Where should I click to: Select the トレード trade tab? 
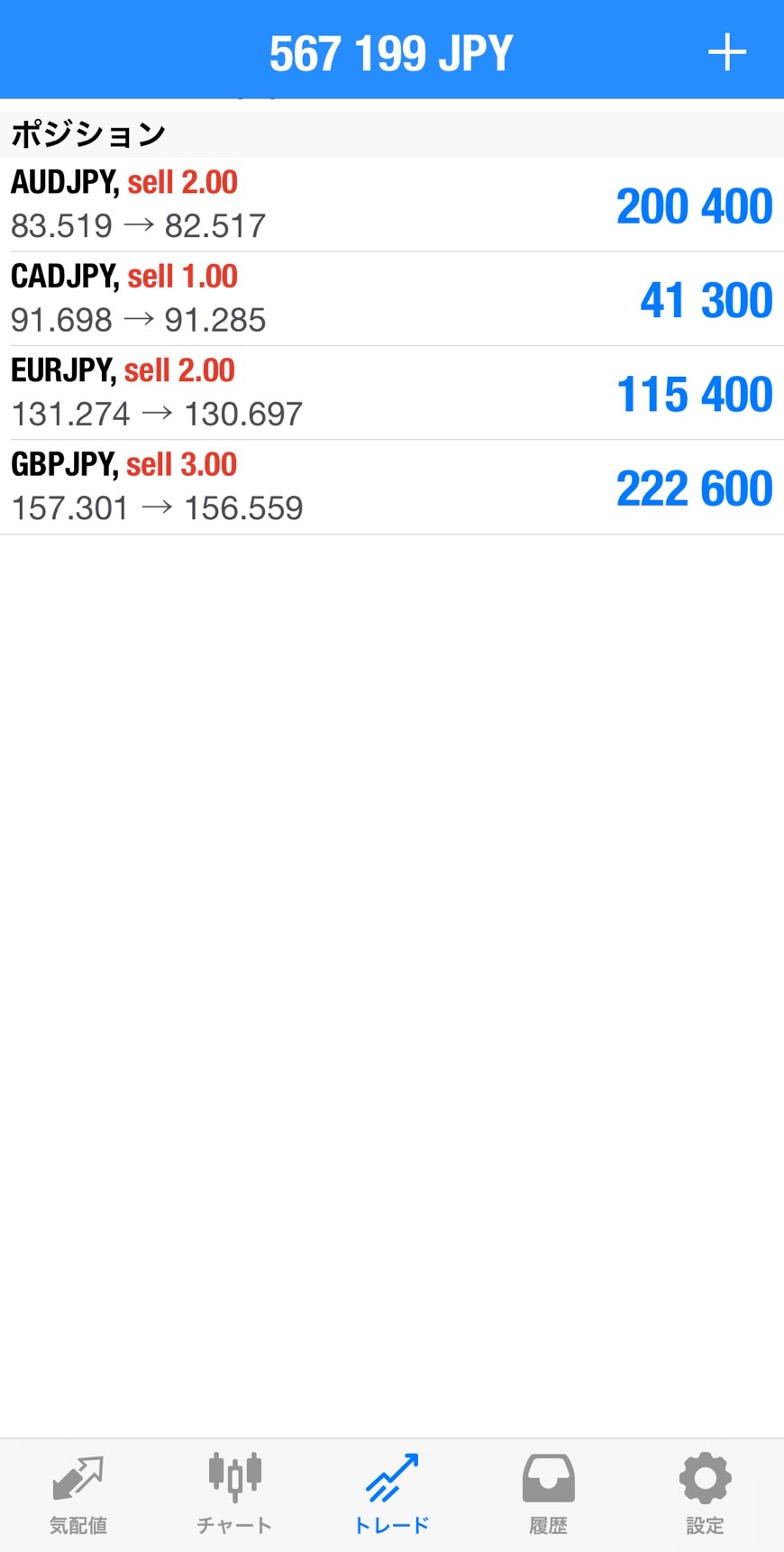[x=391, y=1493]
